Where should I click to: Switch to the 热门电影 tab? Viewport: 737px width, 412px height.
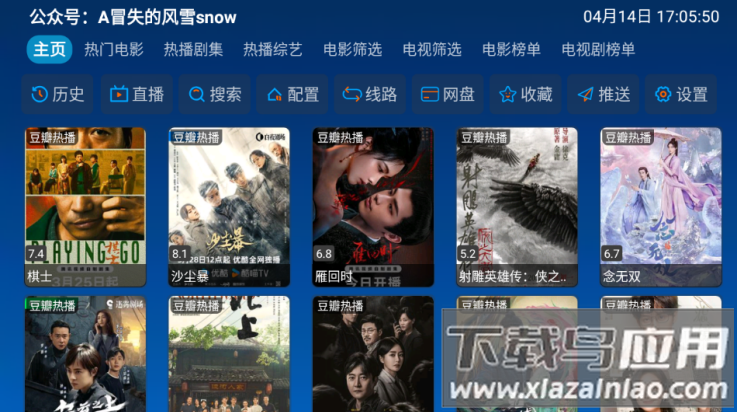(x=114, y=49)
